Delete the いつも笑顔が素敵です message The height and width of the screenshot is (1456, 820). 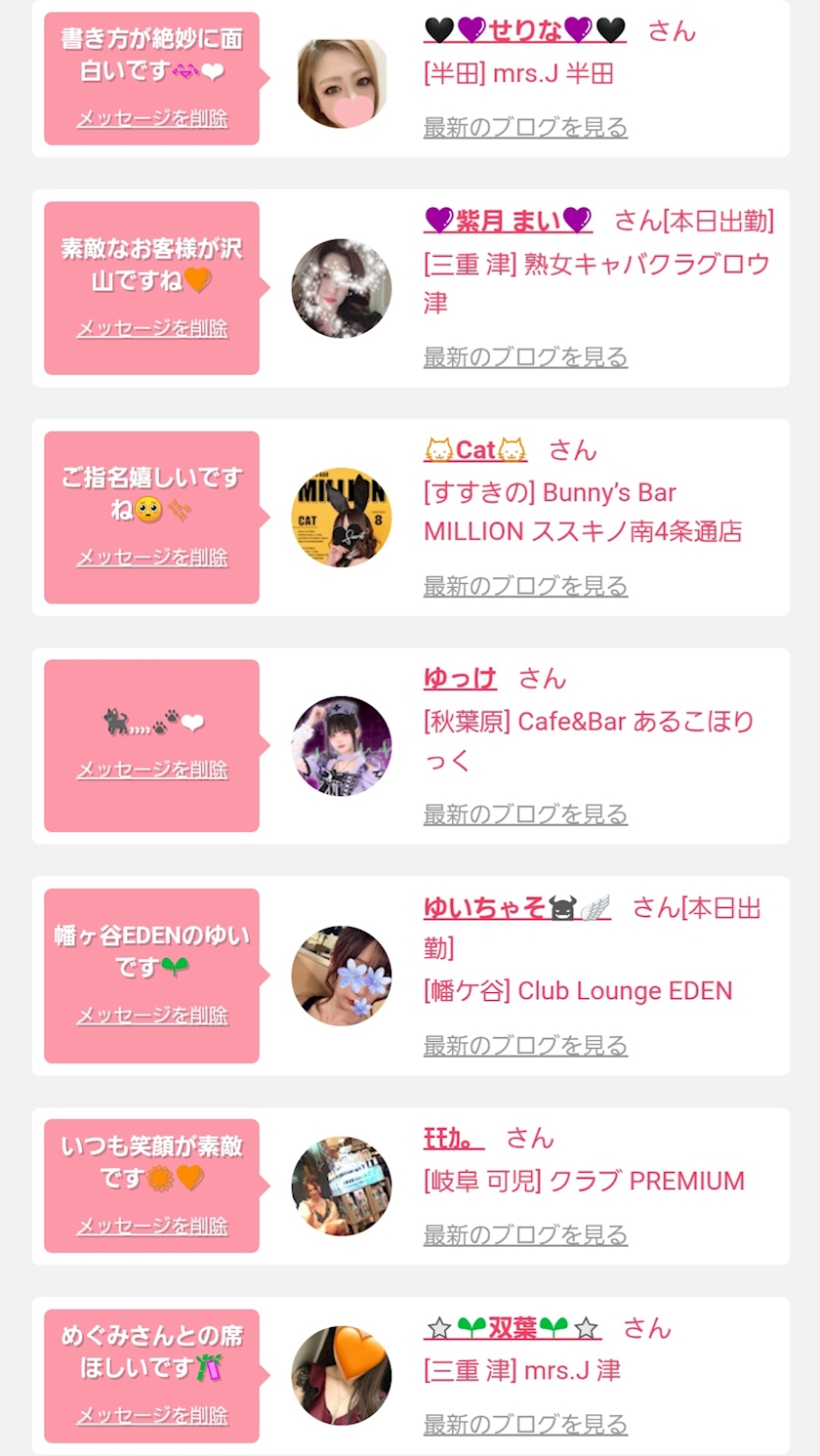coord(152,1226)
